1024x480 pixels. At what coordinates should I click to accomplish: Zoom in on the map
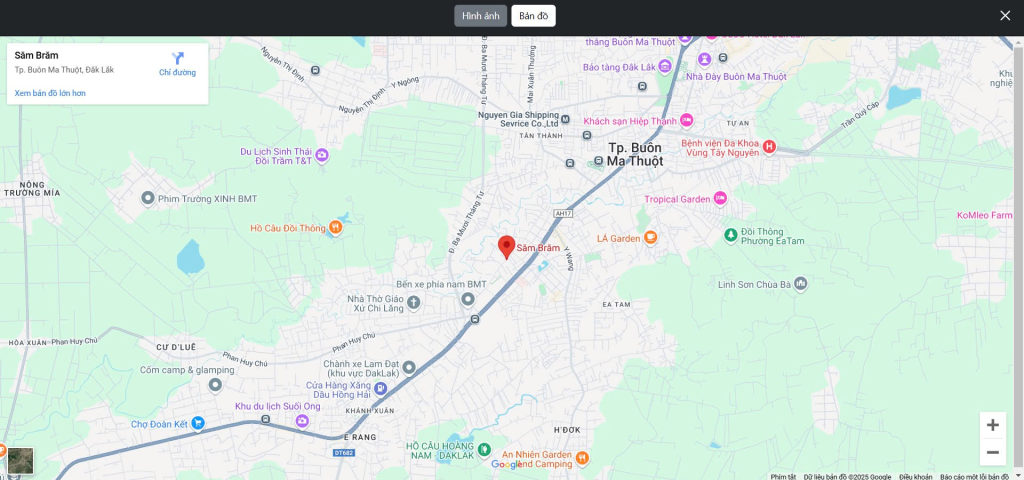[x=992, y=425]
